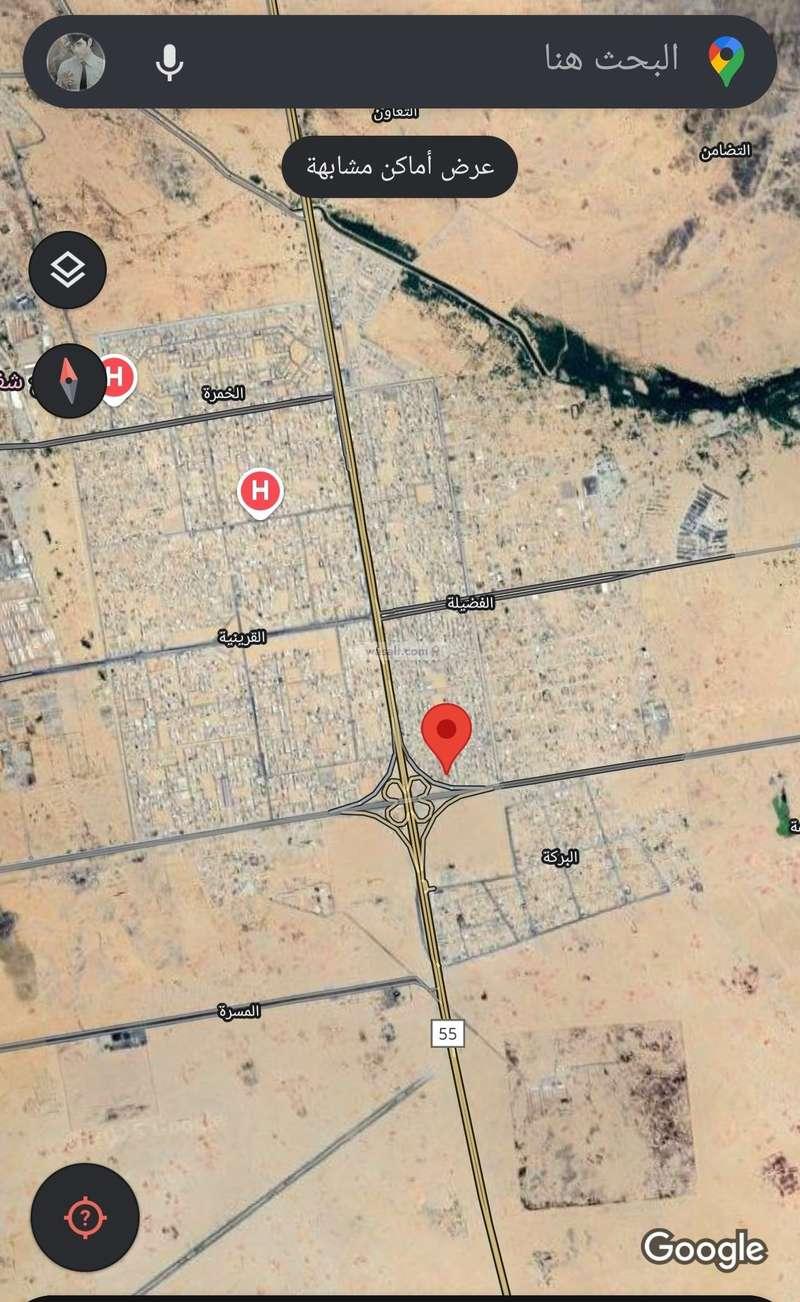The image size is (800, 1302).
Task: Open the account profile picture
Action: click(76, 62)
